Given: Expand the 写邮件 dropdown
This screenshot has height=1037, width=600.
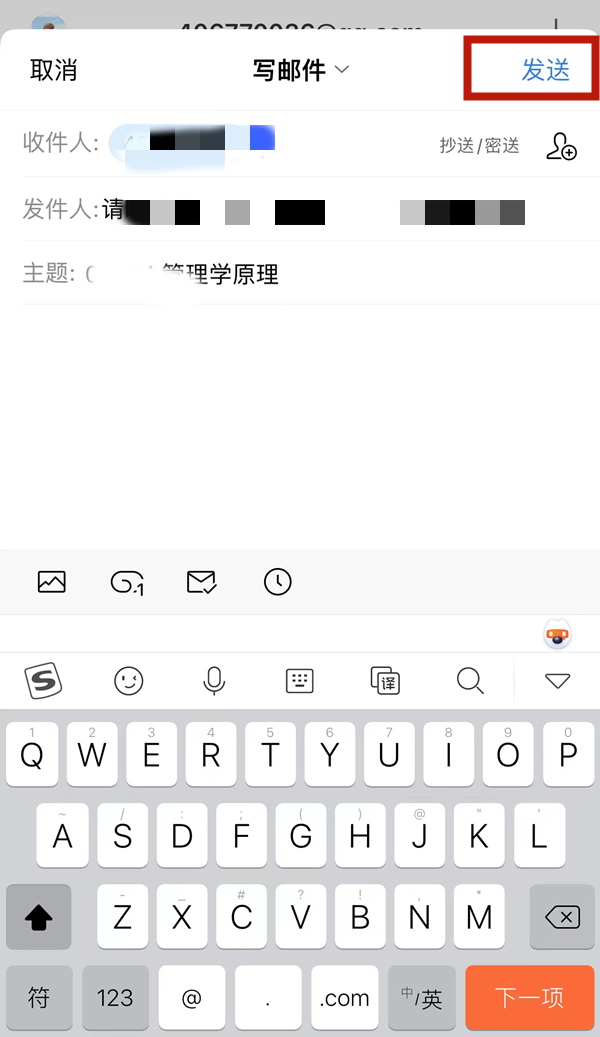Looking at the screenshot, I should tap(300, 70).
